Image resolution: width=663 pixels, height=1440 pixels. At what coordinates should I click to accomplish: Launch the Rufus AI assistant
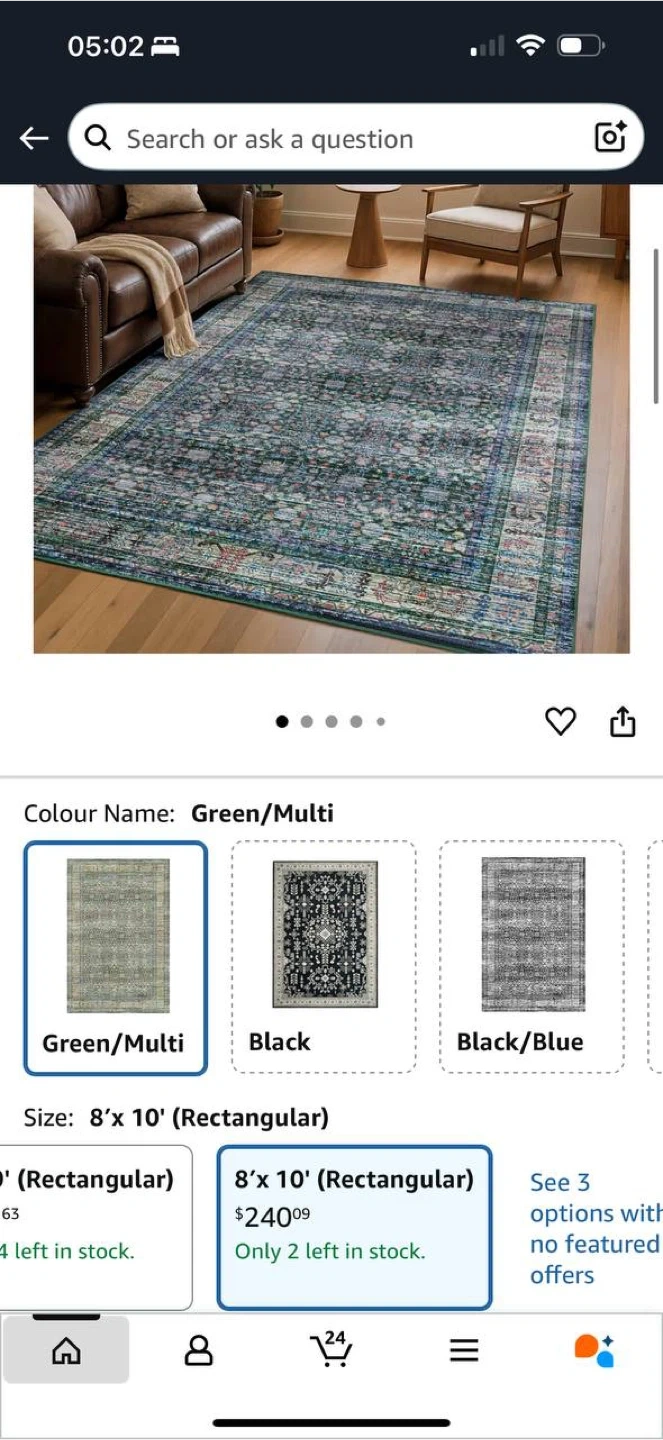click(595, 1350)
